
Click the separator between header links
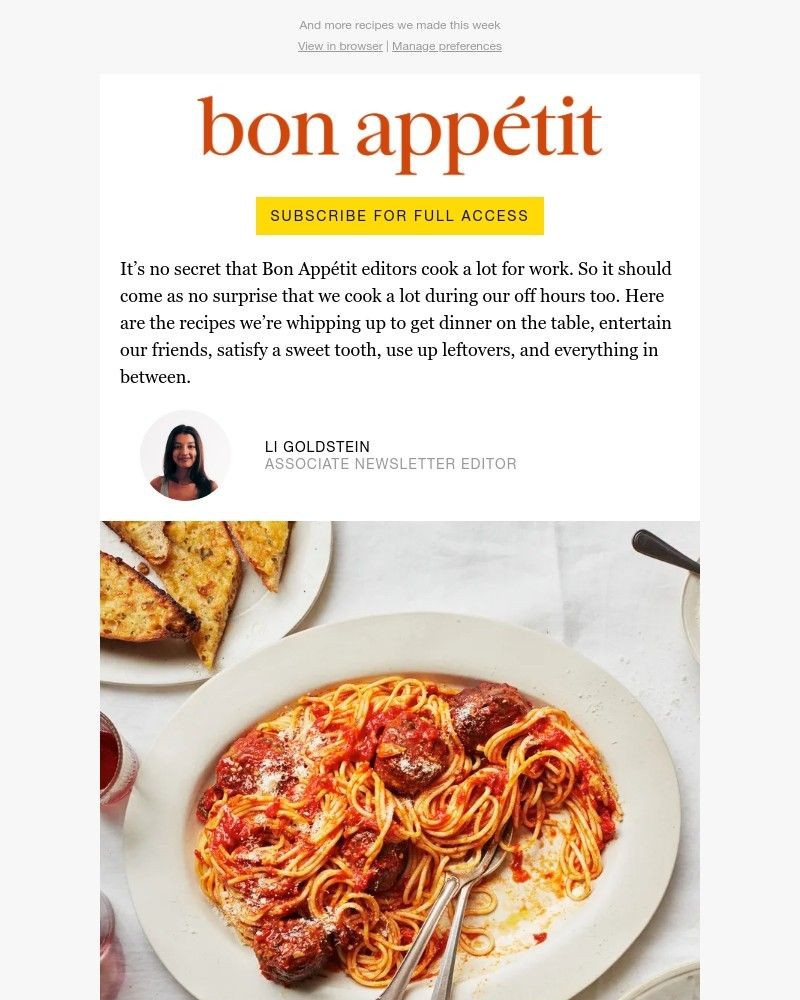pos(387,46)
